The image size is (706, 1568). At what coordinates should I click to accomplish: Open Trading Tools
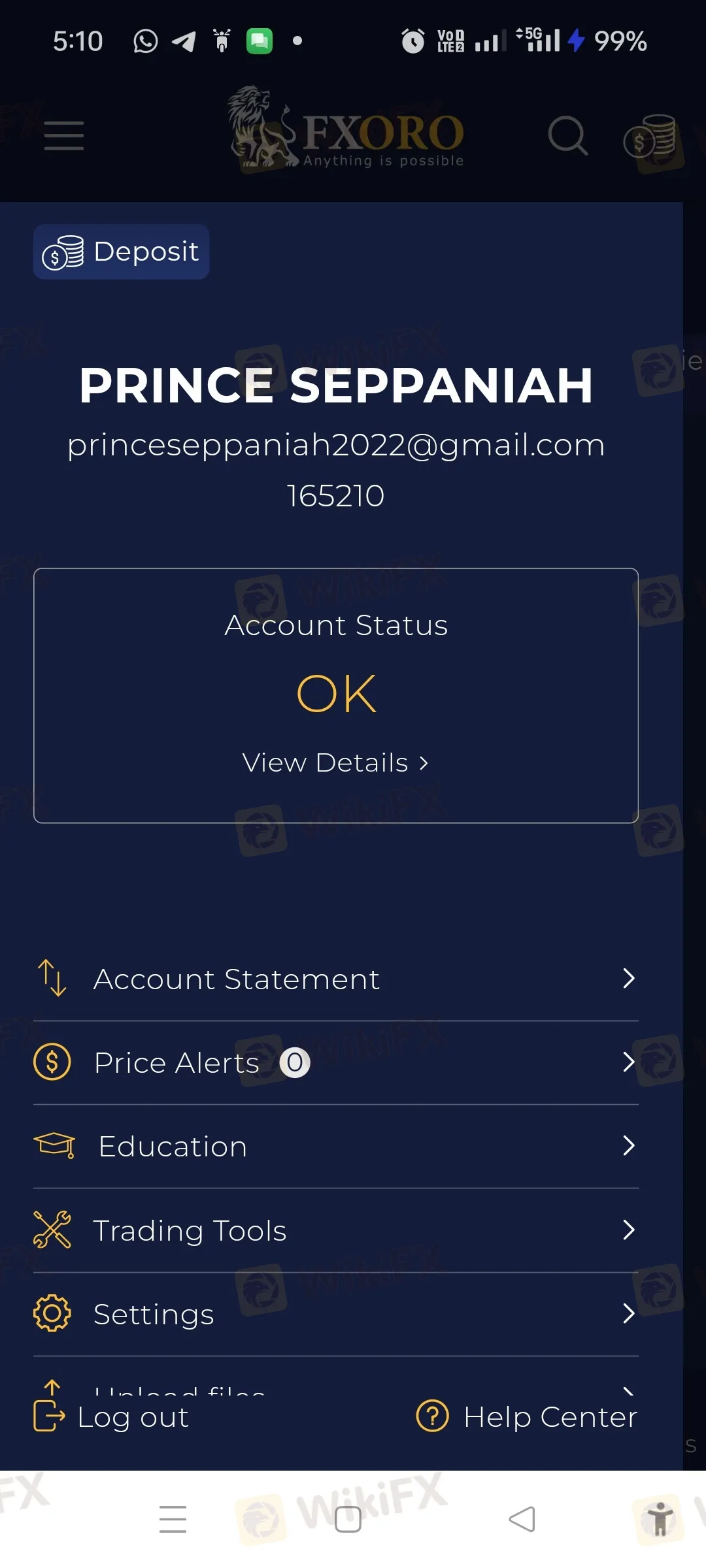click(336, 1230)
